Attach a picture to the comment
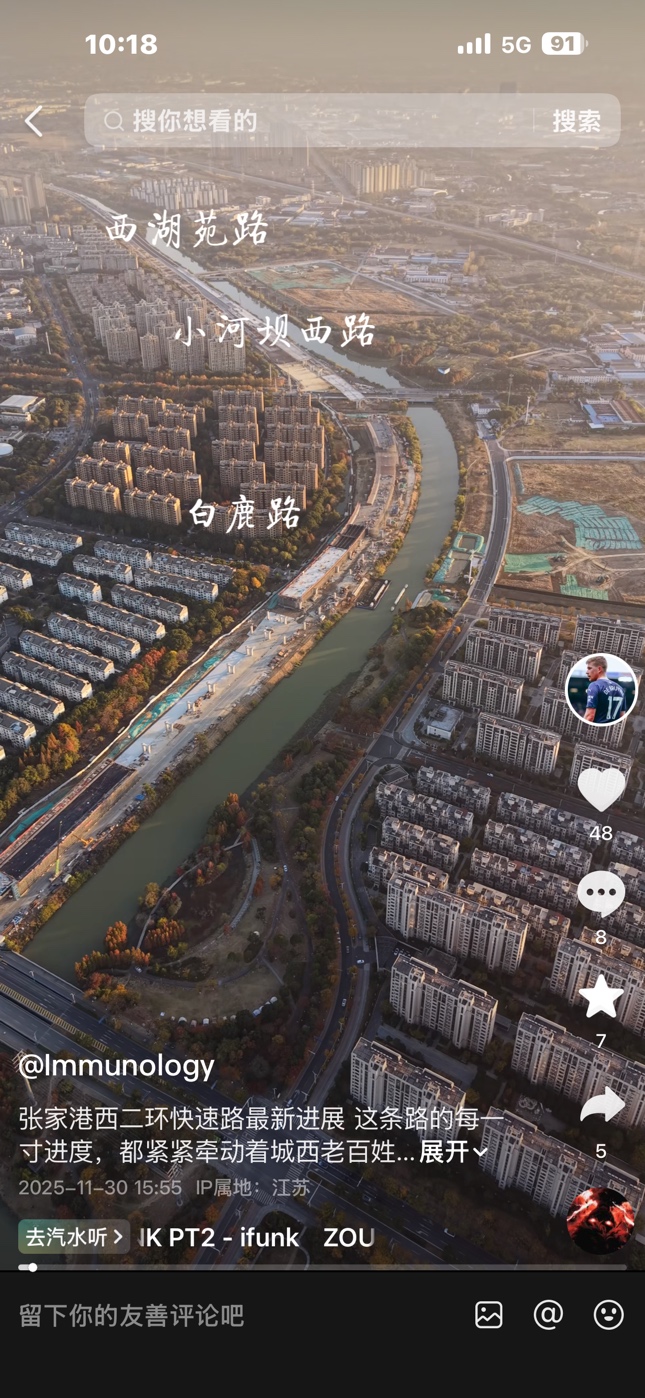The image size is (645, 1398). (x=489, y=1315)
